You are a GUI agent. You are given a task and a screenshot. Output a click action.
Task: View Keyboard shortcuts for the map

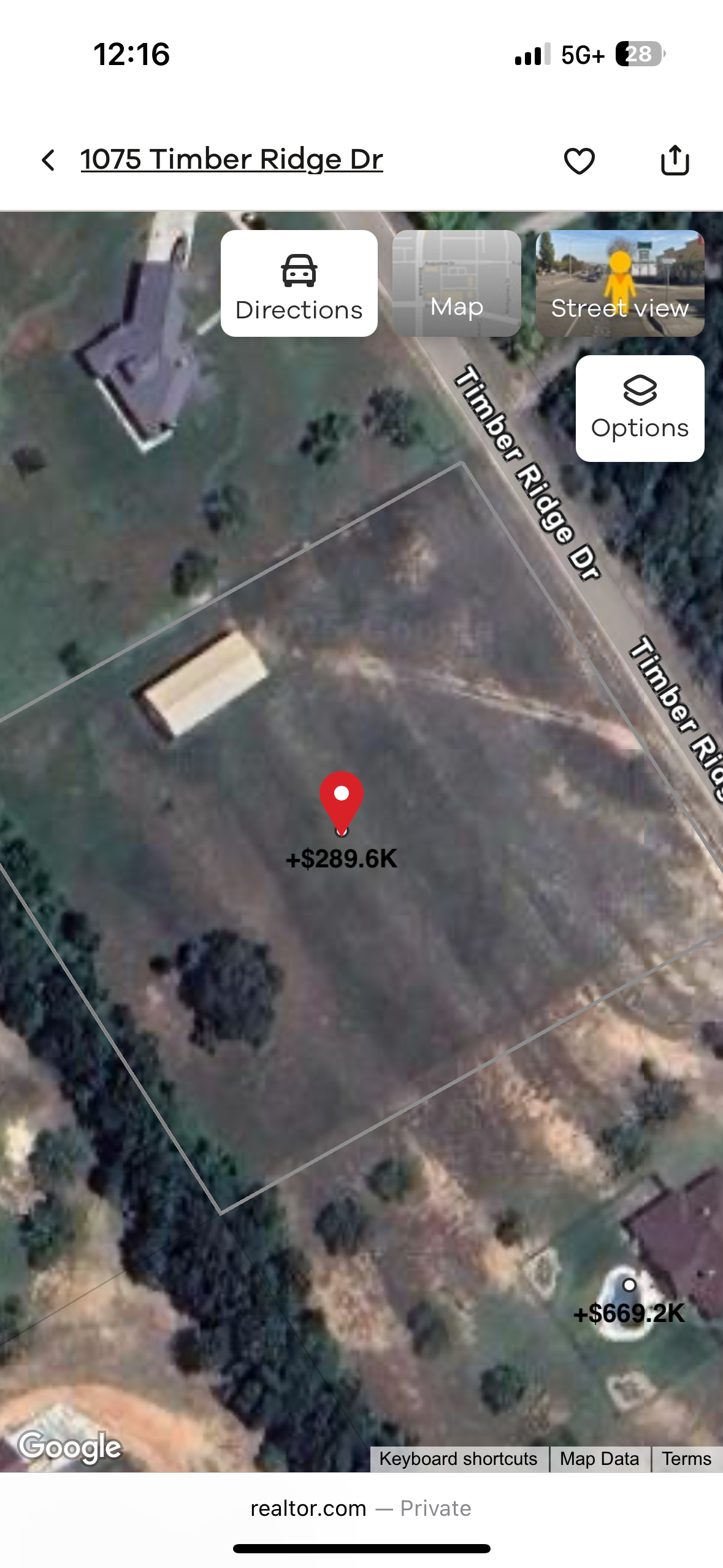click(458, 1458)
